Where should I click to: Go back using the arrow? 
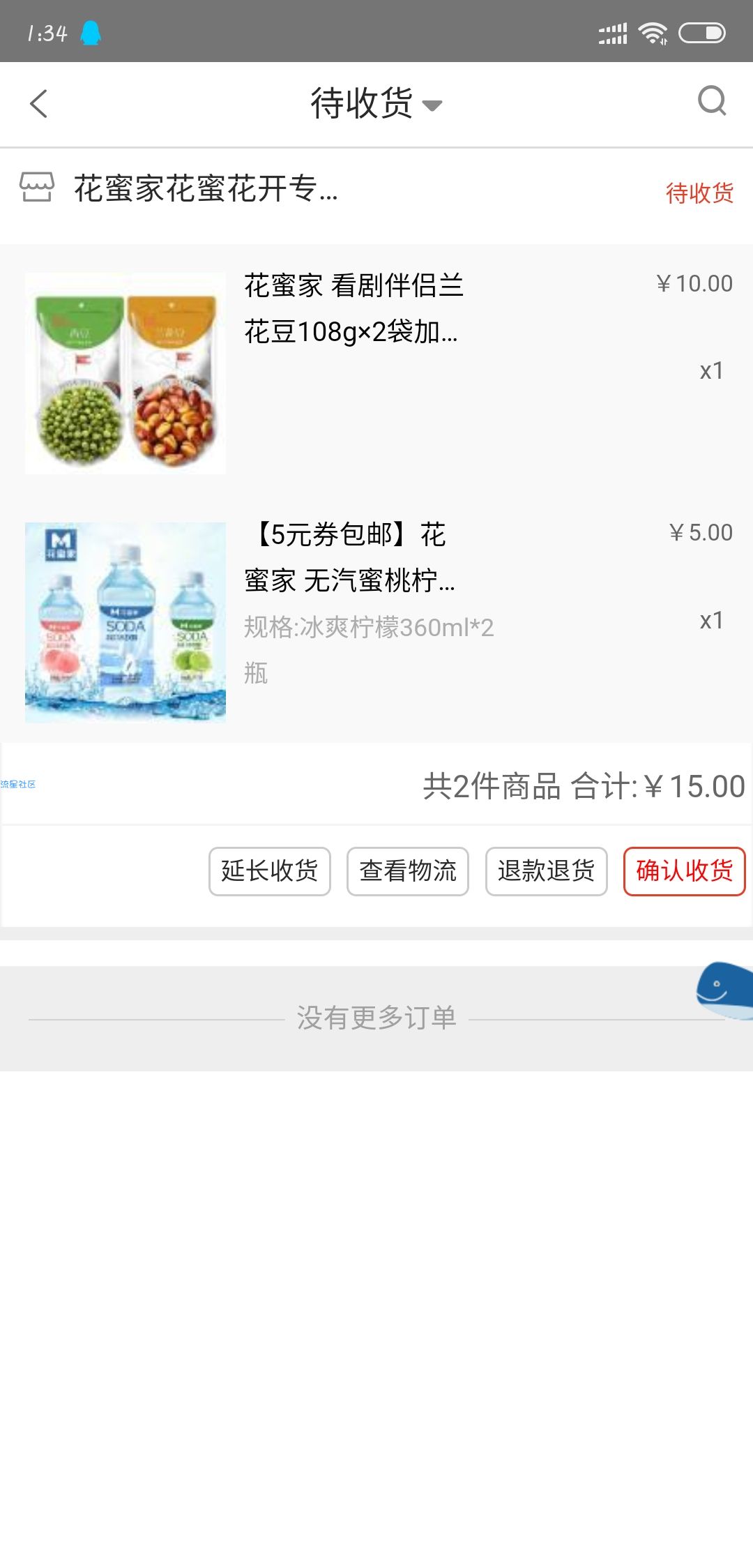click(x=39, y=104)
